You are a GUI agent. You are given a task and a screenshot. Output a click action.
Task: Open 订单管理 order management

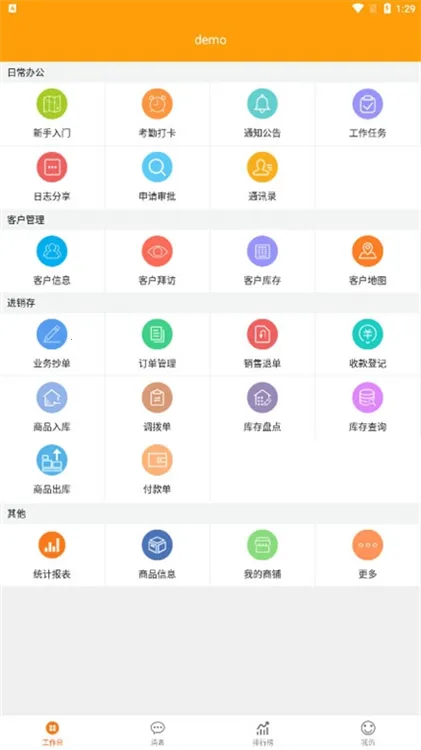(157, 344)
